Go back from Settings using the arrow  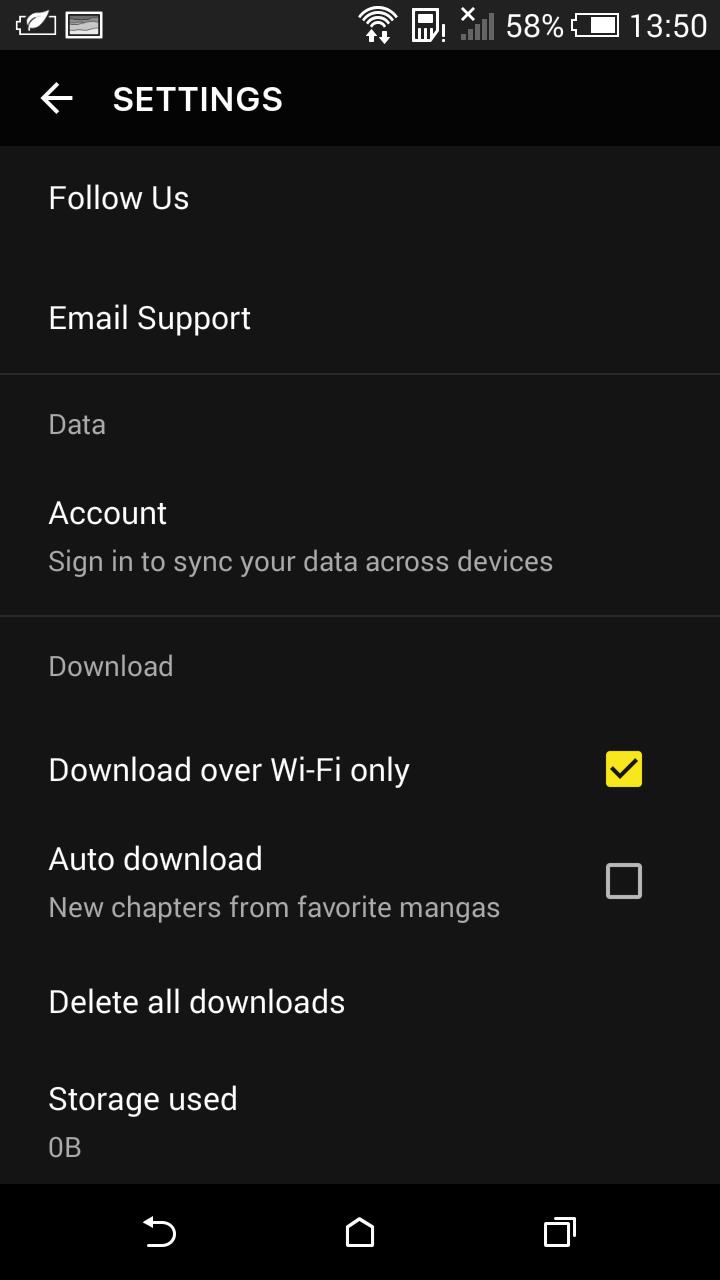(57, 98)
